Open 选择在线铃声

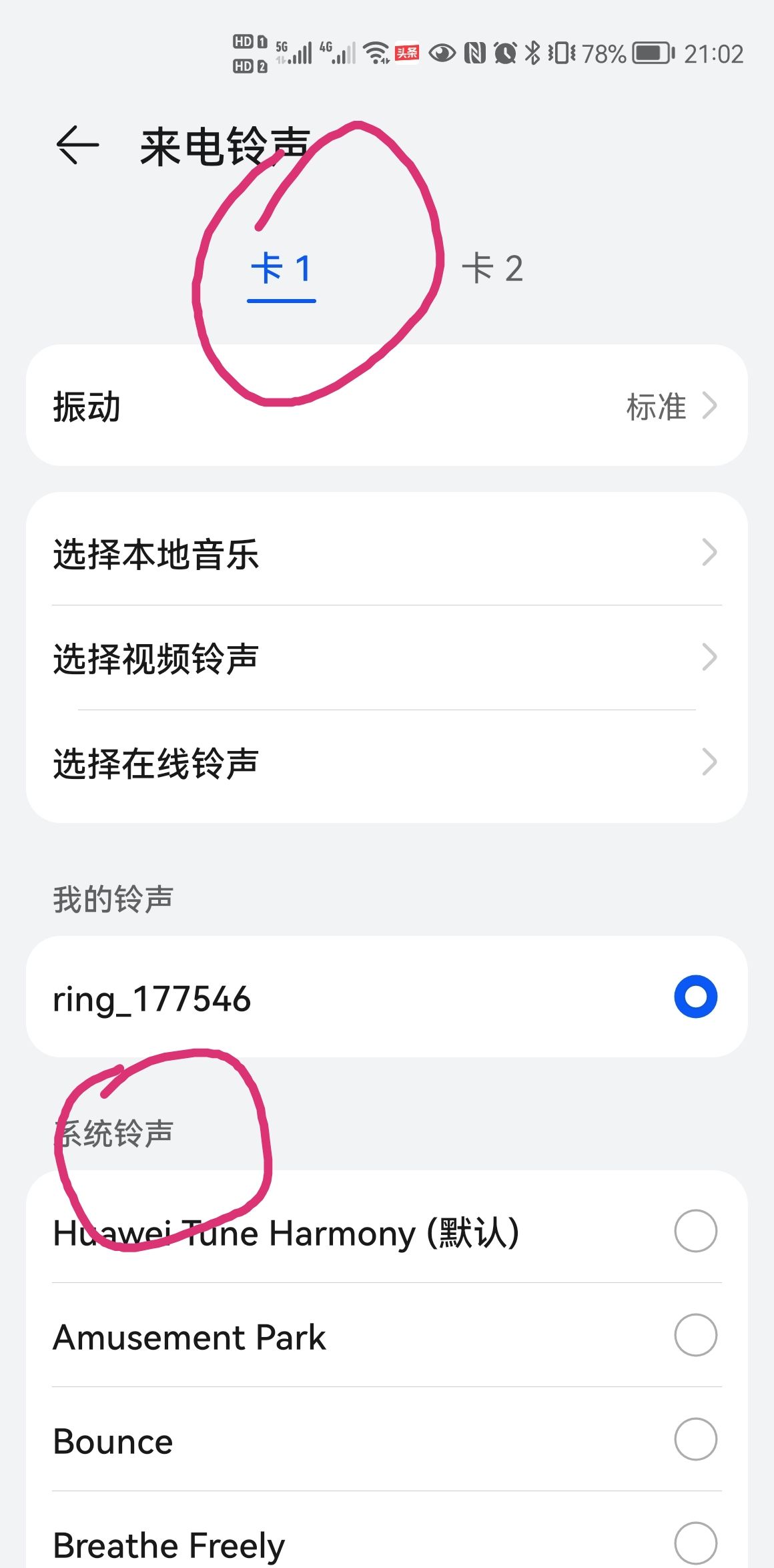tap(386, 763)
